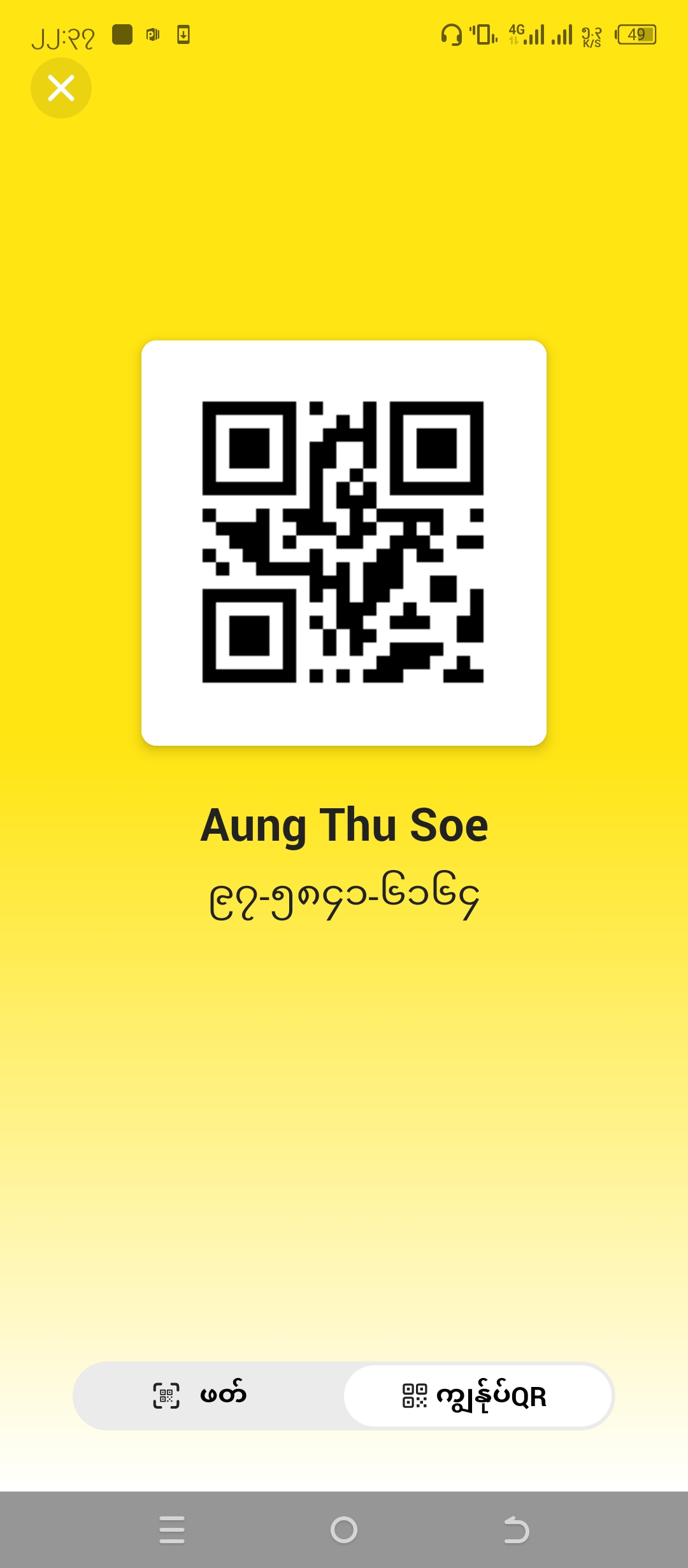Open the recent apps menu
This screenshot has height=1568, width=688.
pyautogui.click(x=172, y=1530)
